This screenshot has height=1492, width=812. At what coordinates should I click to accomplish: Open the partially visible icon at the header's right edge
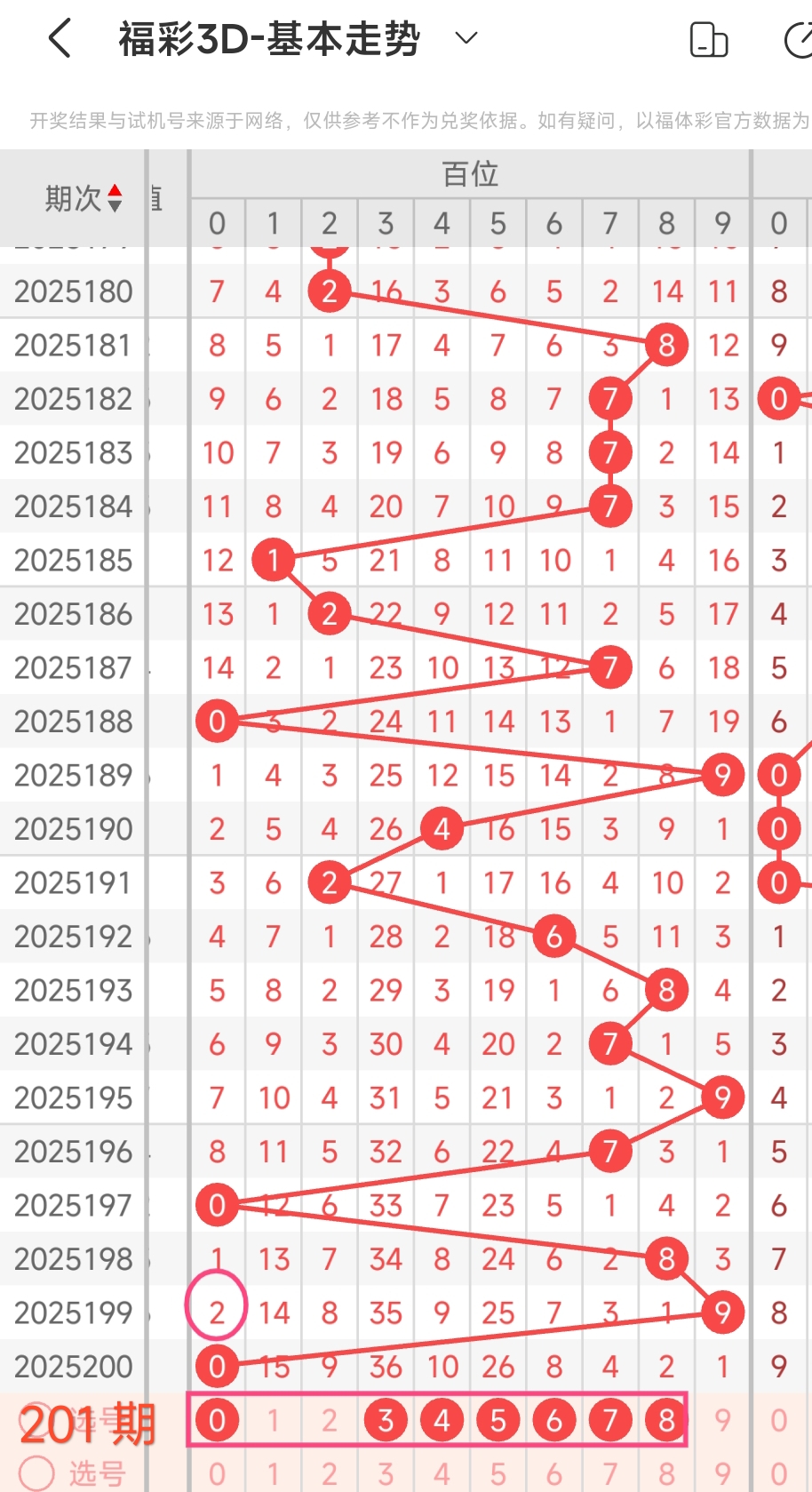(799, 40)
